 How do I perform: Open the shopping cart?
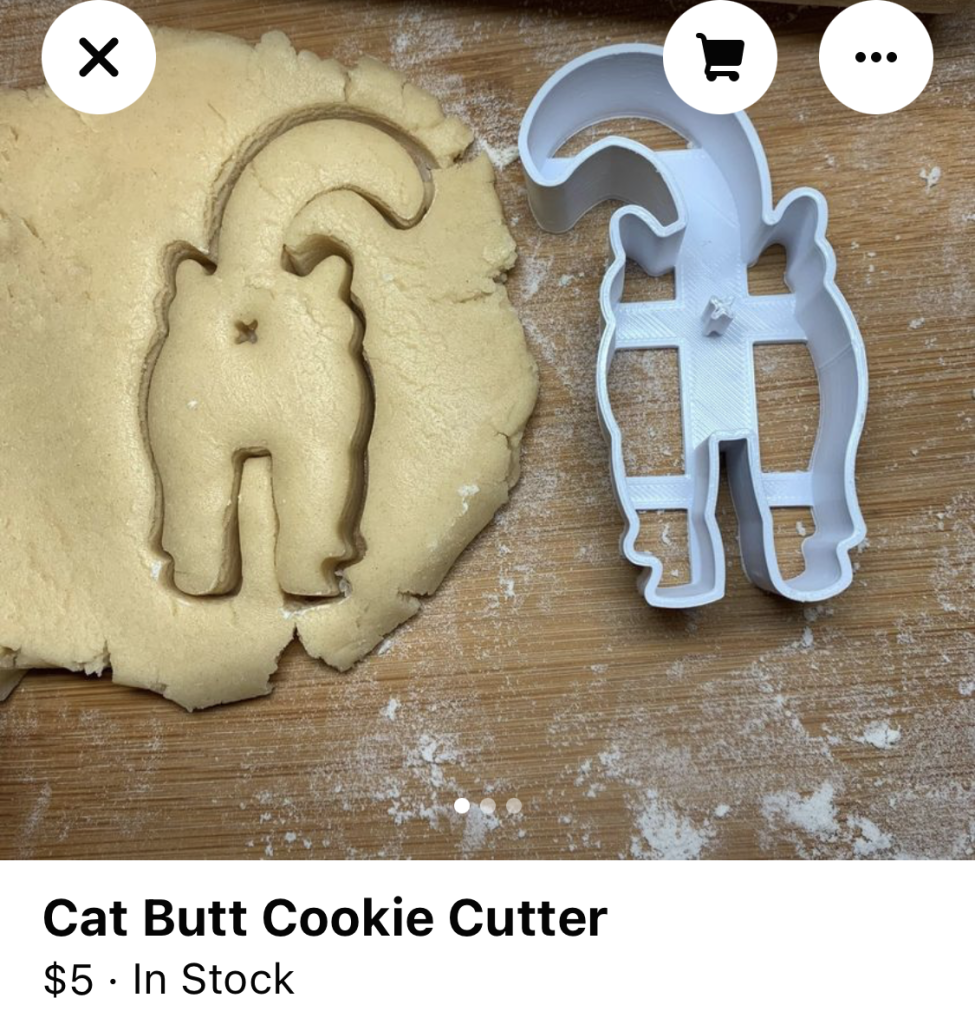(719, 57)
